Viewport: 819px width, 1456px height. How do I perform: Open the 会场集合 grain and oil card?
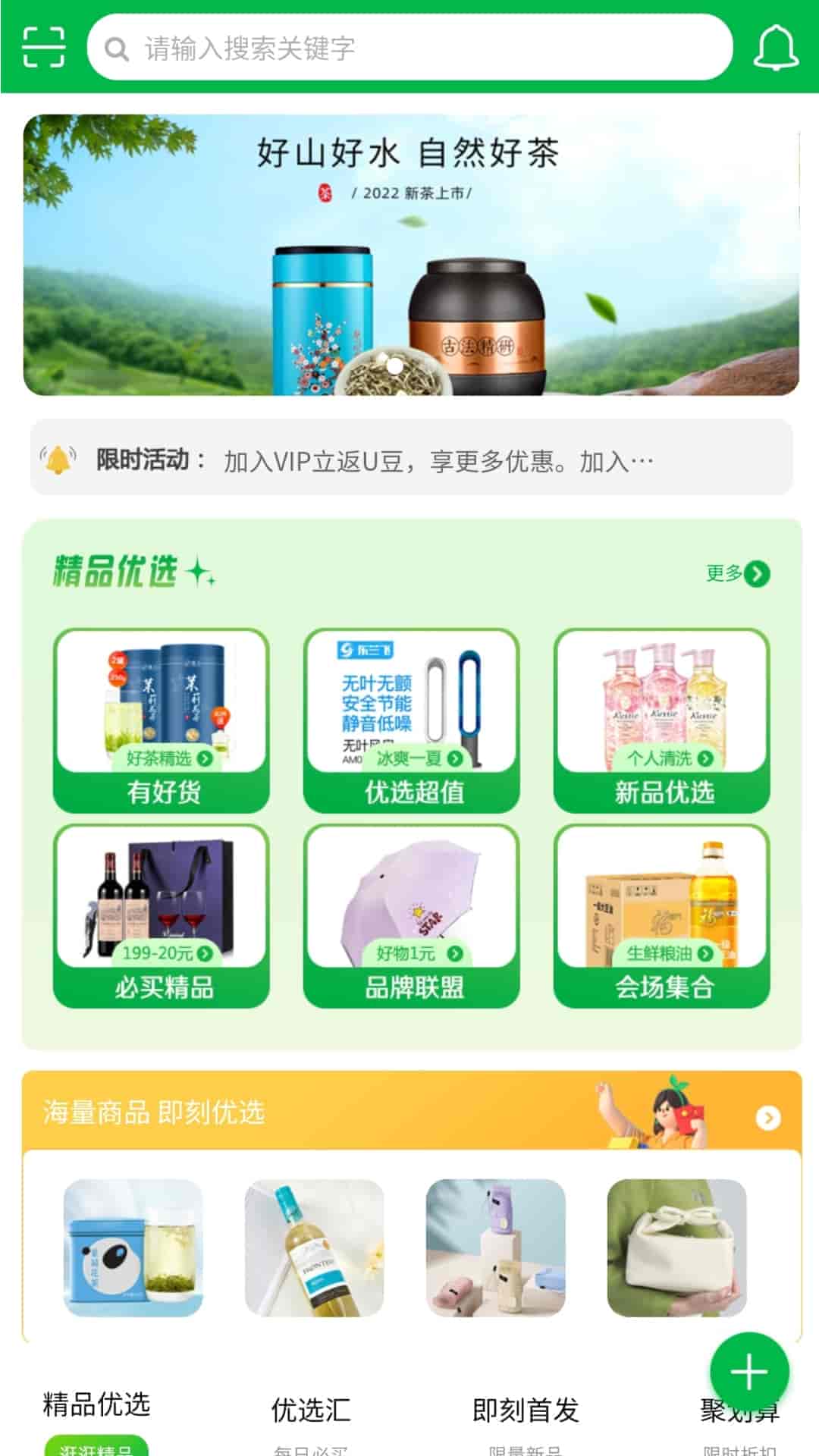pyautogui.click(x=661, y=916)
